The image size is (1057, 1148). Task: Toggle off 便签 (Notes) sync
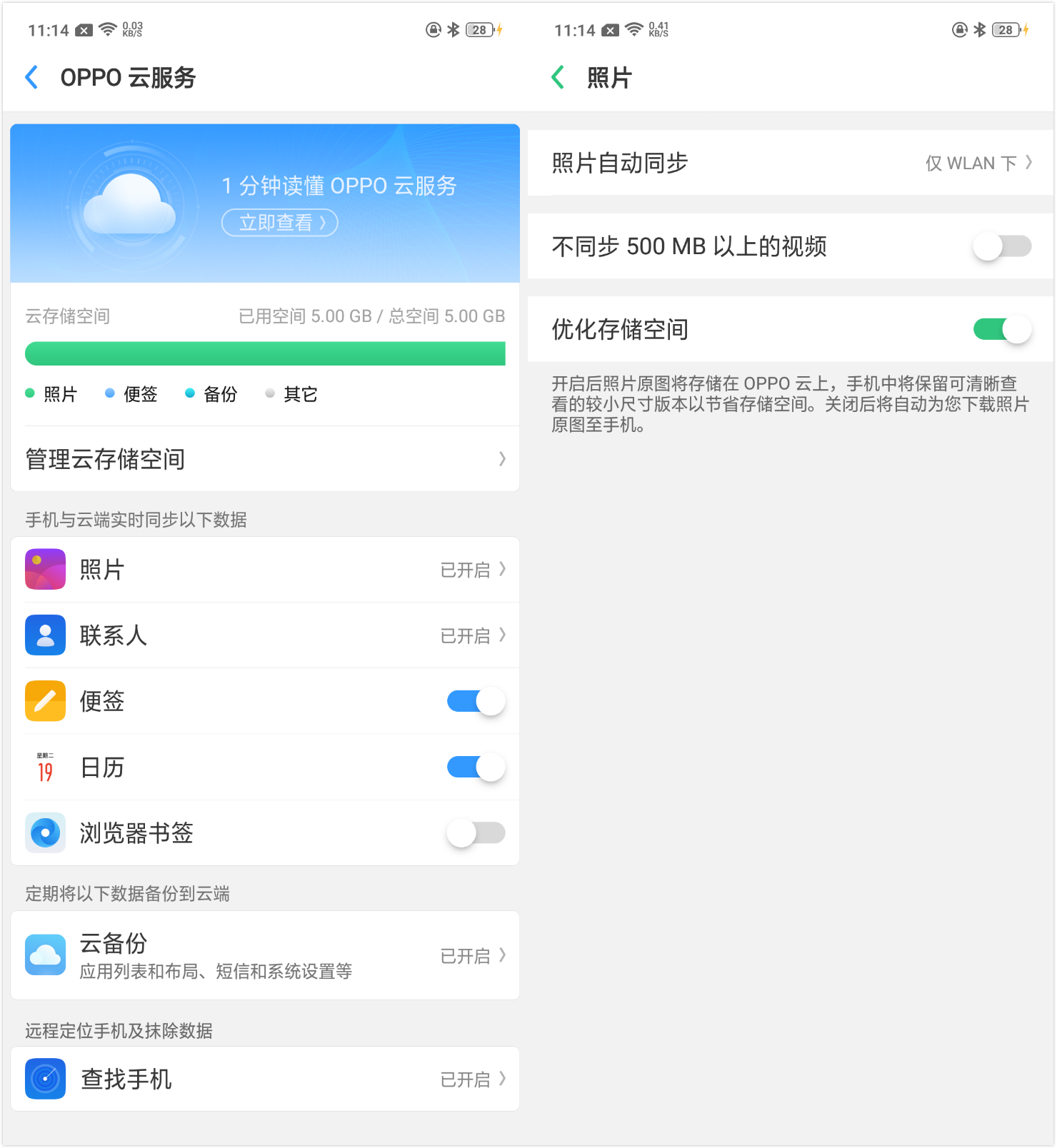pyautogui.click(x=476, y=701)
